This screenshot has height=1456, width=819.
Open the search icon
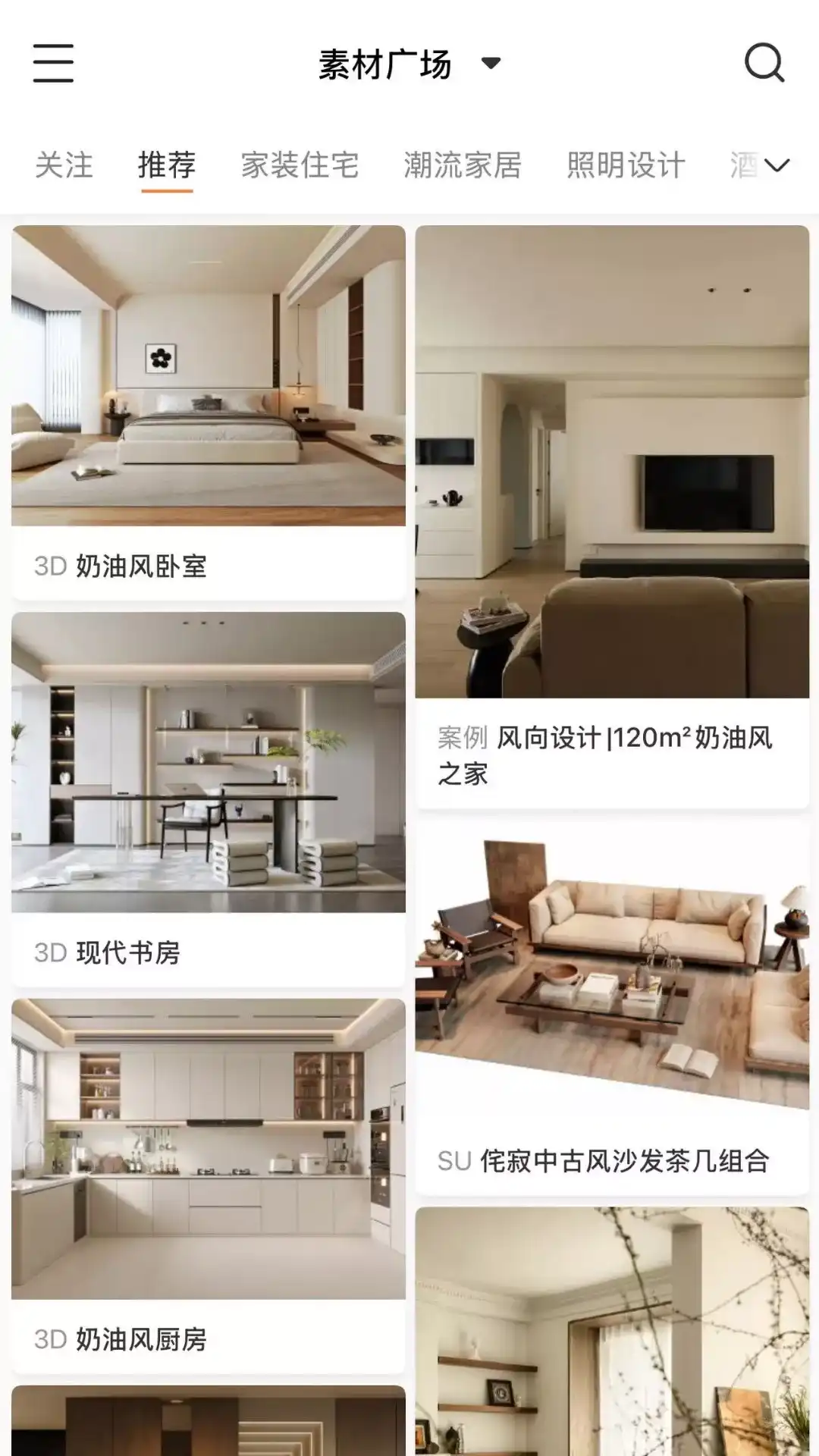tap(764, 63)
